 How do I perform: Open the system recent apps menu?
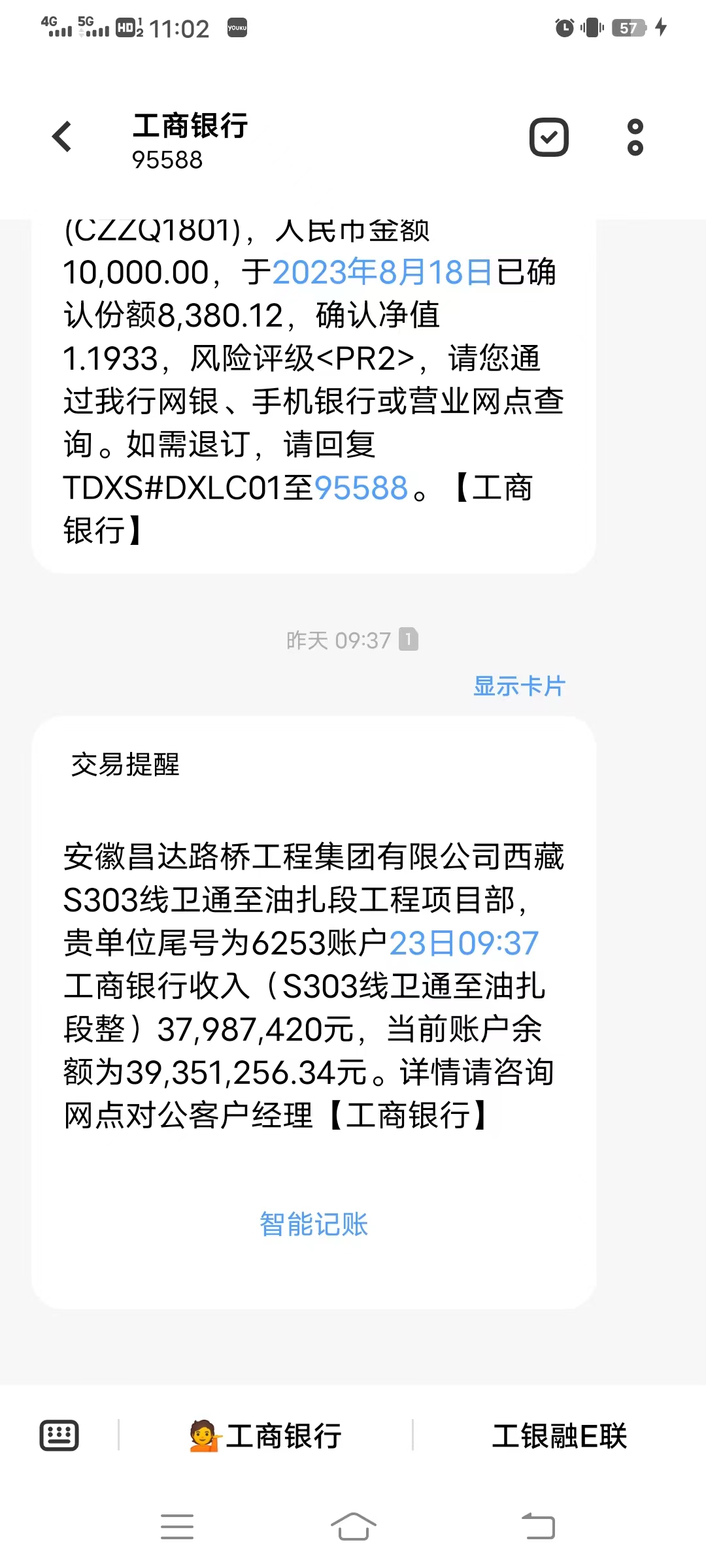177,1527
